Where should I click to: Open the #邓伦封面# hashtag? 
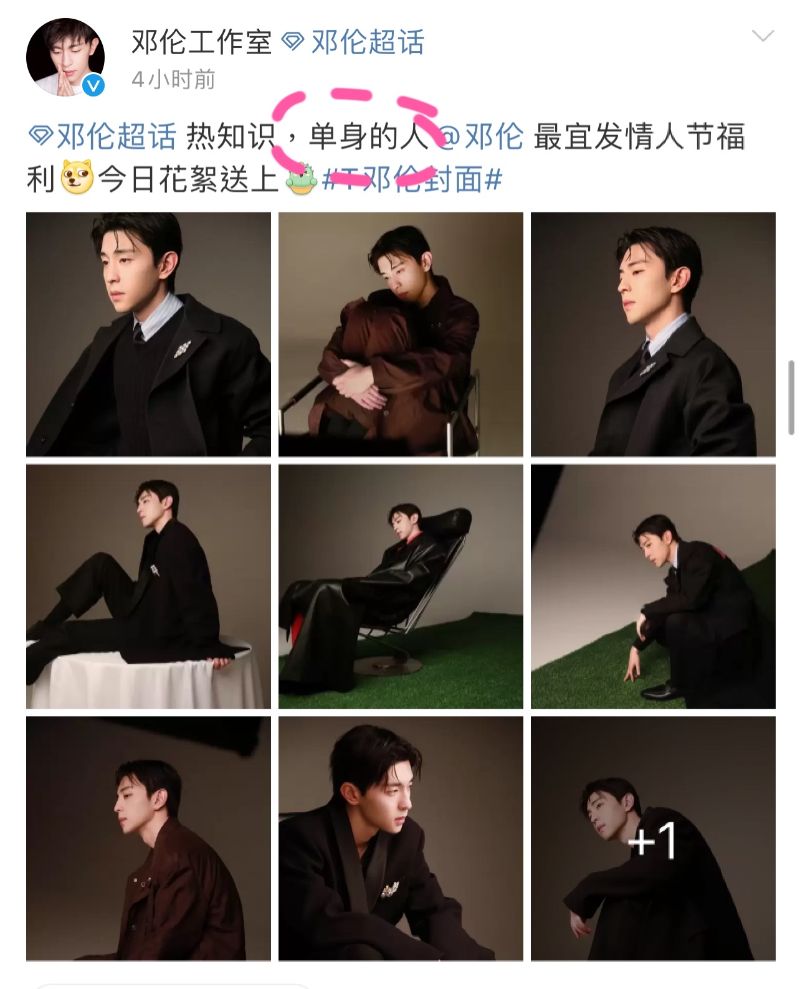[412, 181]
